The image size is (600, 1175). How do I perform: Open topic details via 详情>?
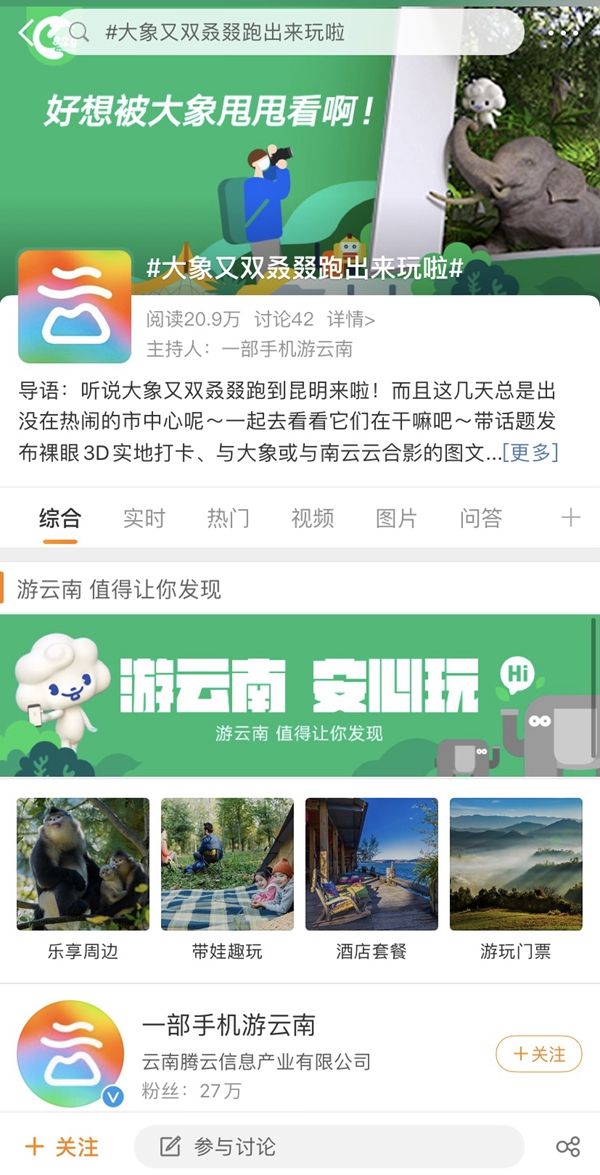tap(351, 320)
